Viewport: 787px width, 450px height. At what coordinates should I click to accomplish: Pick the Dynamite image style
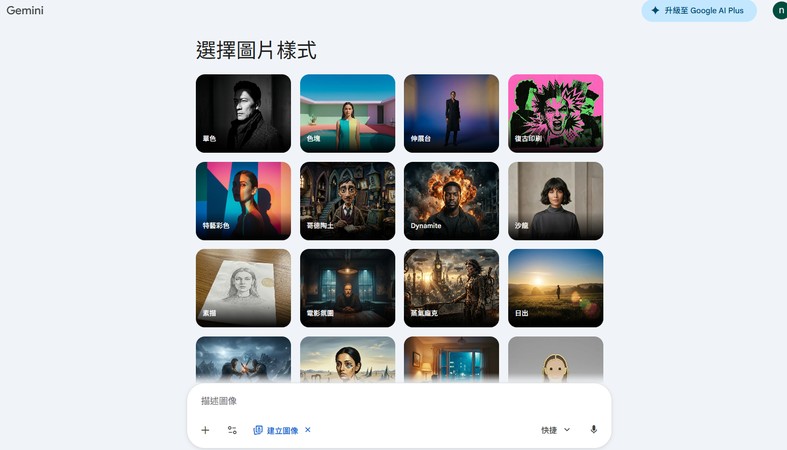pos(451,200)
